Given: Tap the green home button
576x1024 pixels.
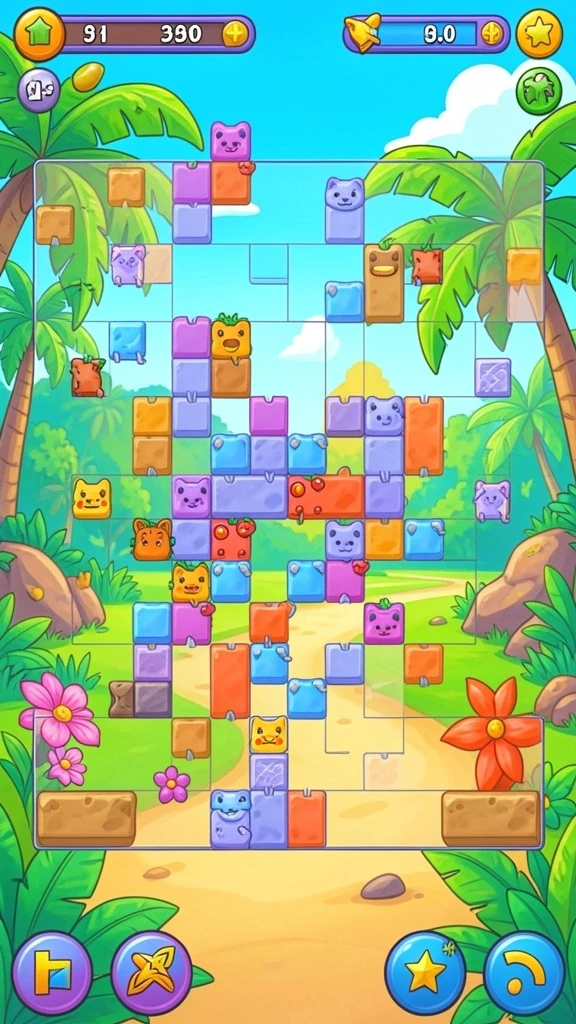Looking at the screenshot, I should [x=39, y=33].
